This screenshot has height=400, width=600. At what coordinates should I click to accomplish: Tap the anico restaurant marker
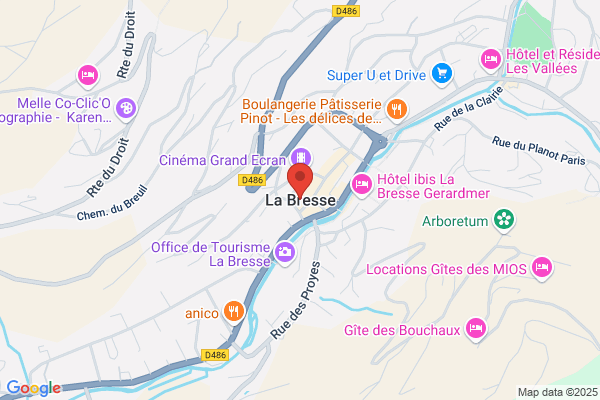[x=234, y=312]
